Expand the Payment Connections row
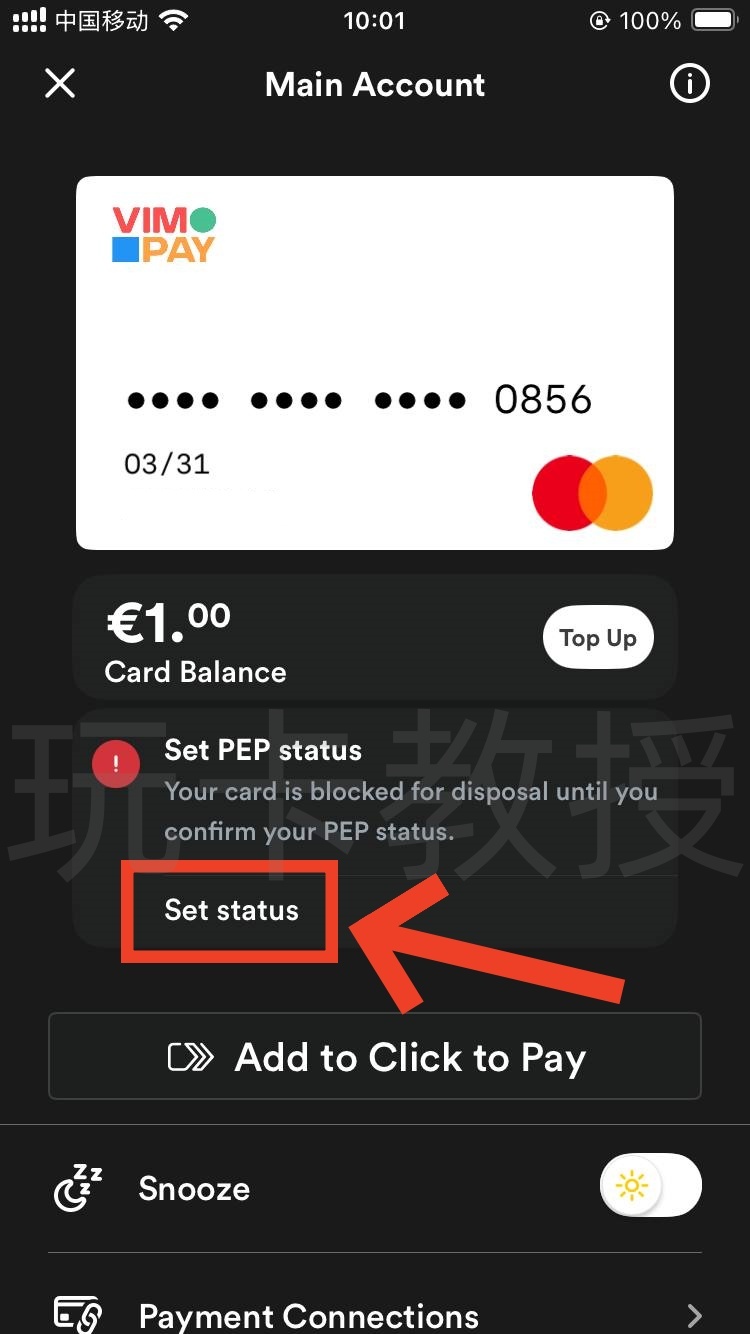Viewport: 750px width, 1334px height. click(375, 1316)
